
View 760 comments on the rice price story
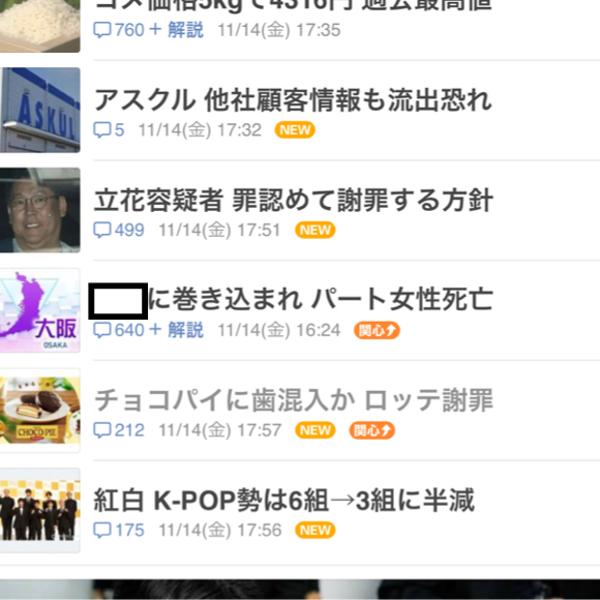119,30
